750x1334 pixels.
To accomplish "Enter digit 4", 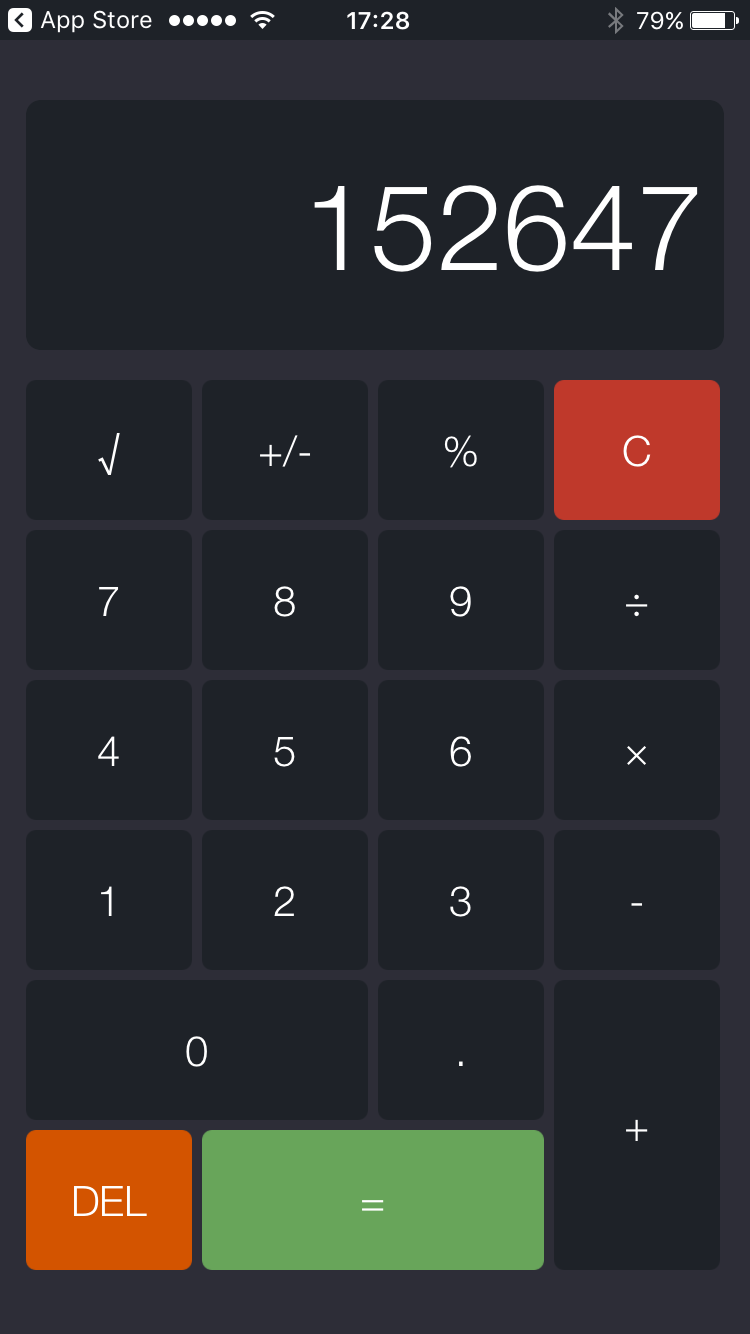I will [x=109, y=750].
